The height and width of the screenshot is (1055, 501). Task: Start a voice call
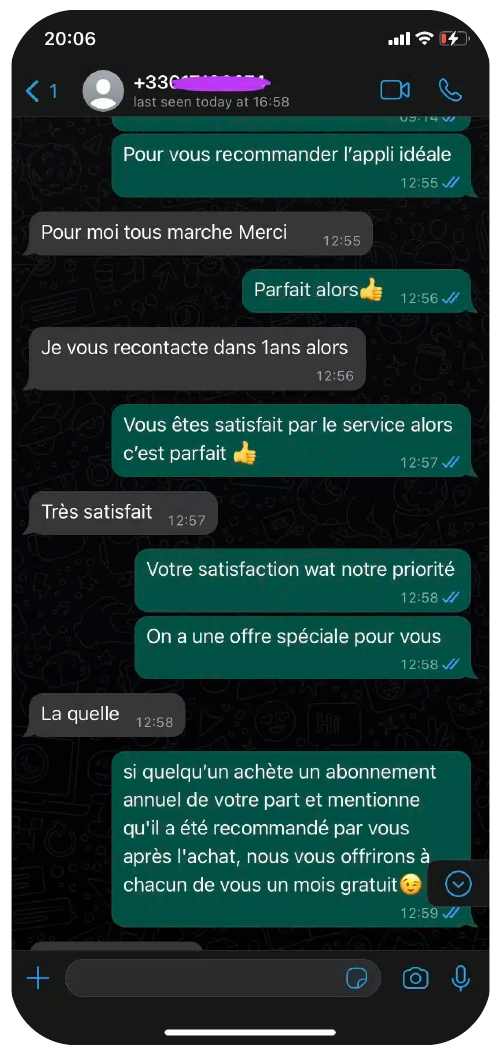450,90
